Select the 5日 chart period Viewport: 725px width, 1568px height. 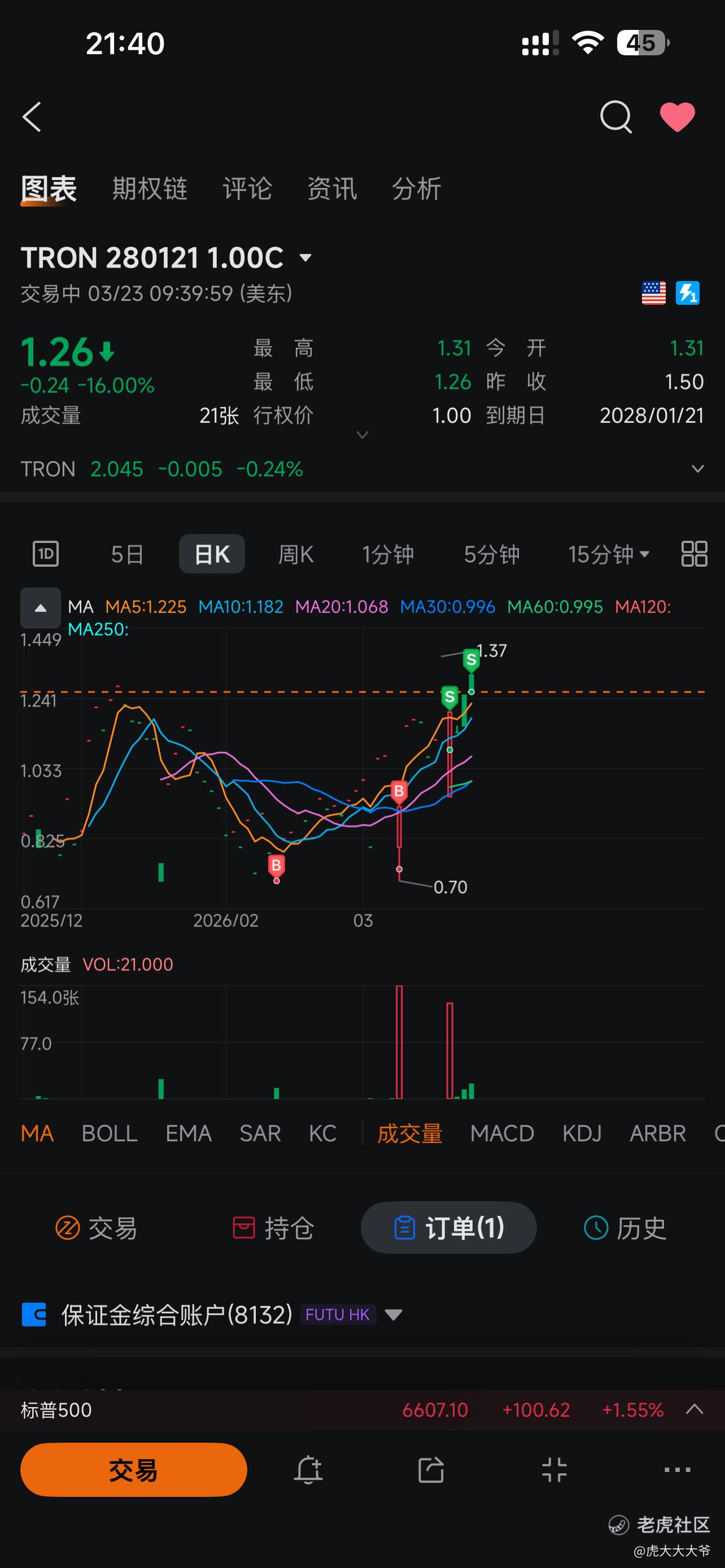coord(127,554)
